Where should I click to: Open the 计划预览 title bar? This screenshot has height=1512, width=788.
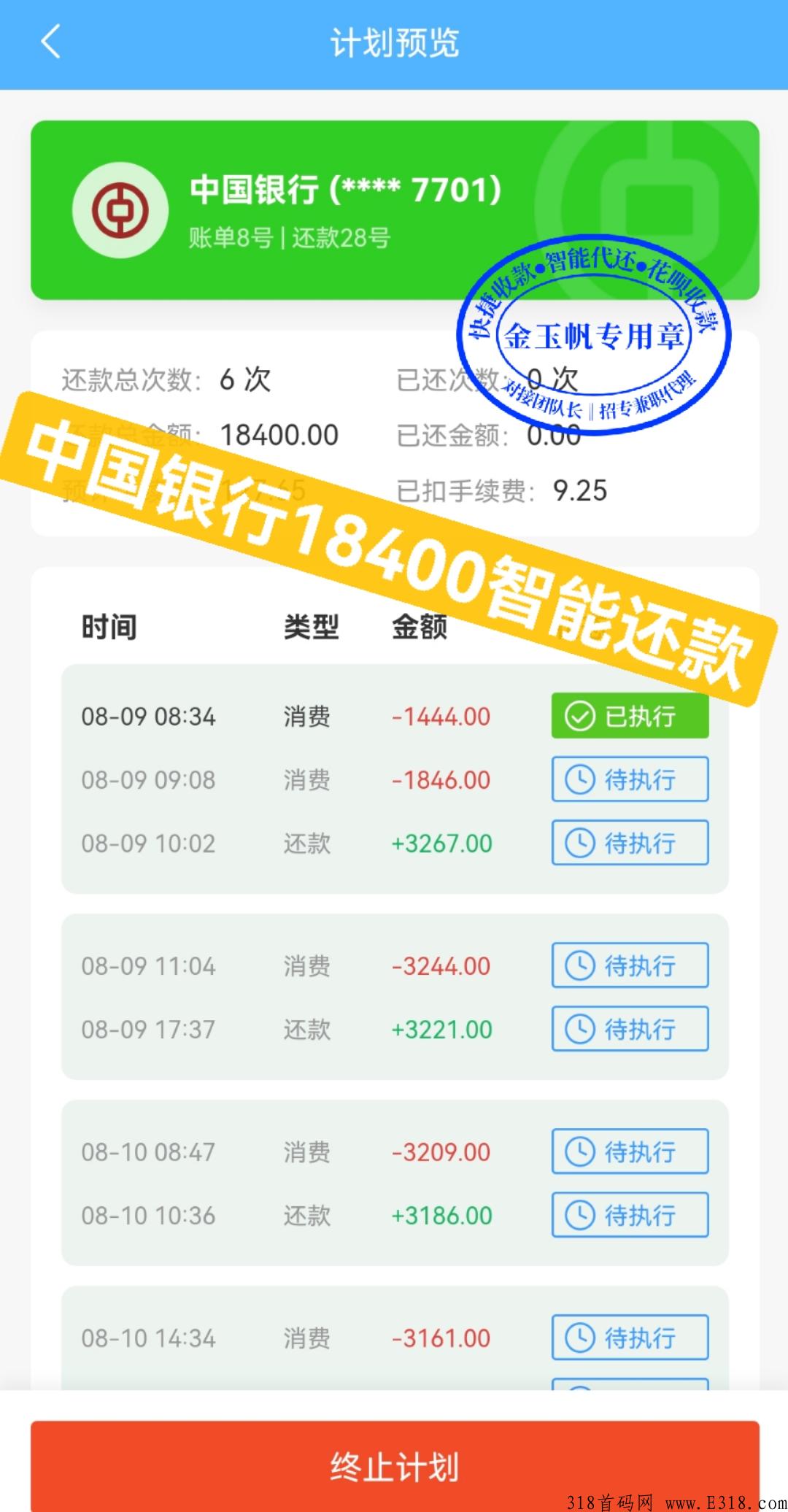coord(394,42)
